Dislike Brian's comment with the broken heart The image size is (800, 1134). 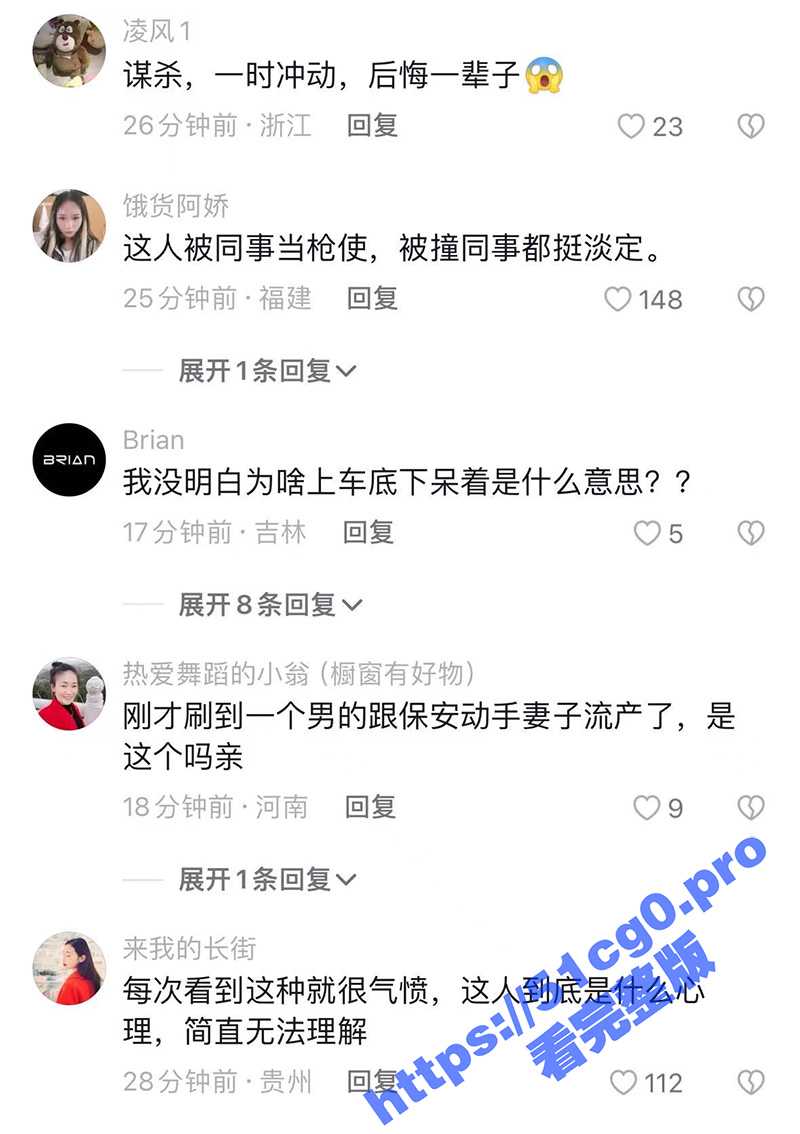(750, 533)
